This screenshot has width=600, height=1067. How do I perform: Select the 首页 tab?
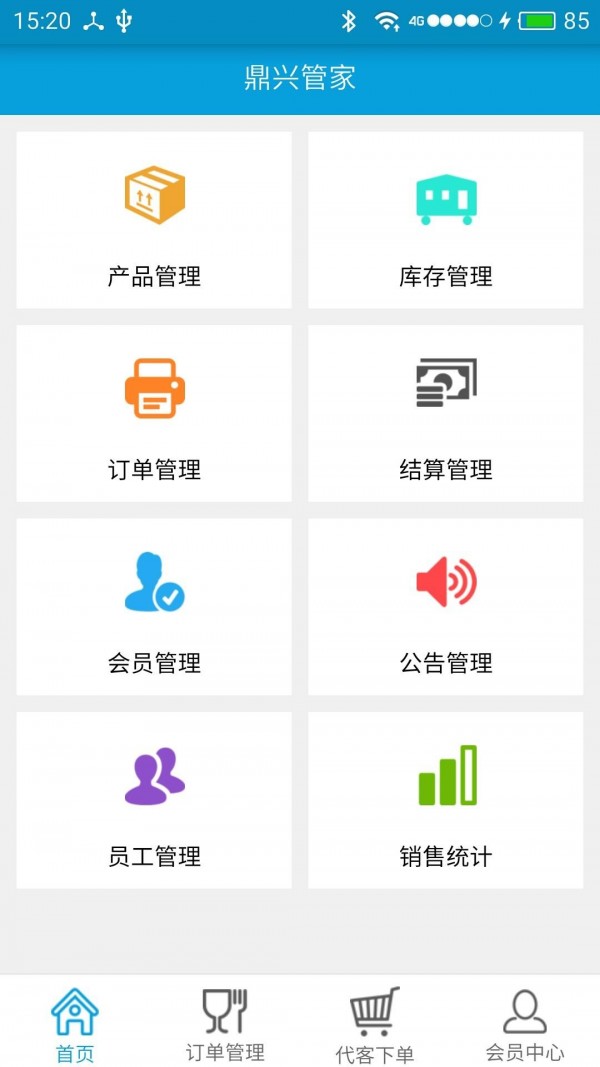75,1024
